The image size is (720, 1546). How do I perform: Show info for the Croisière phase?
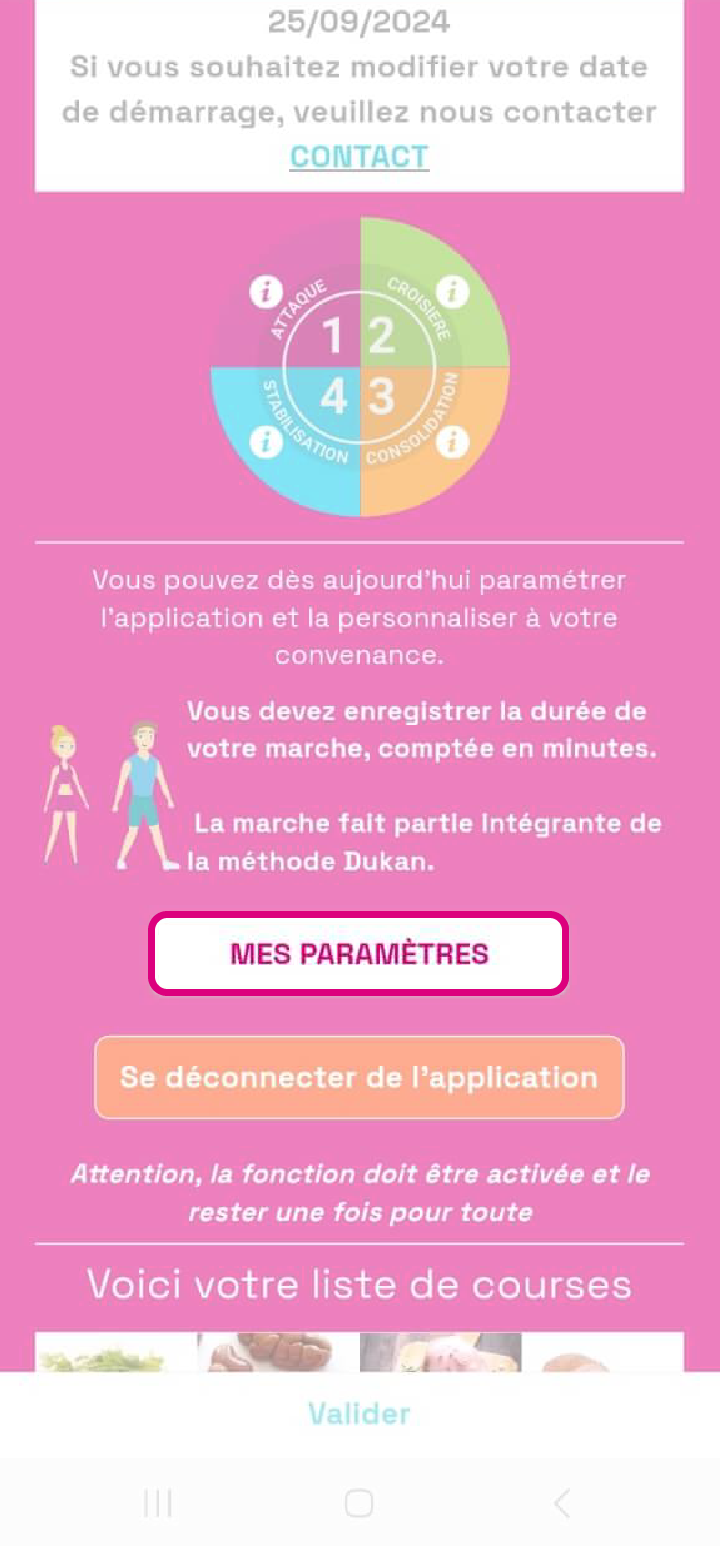453,293
